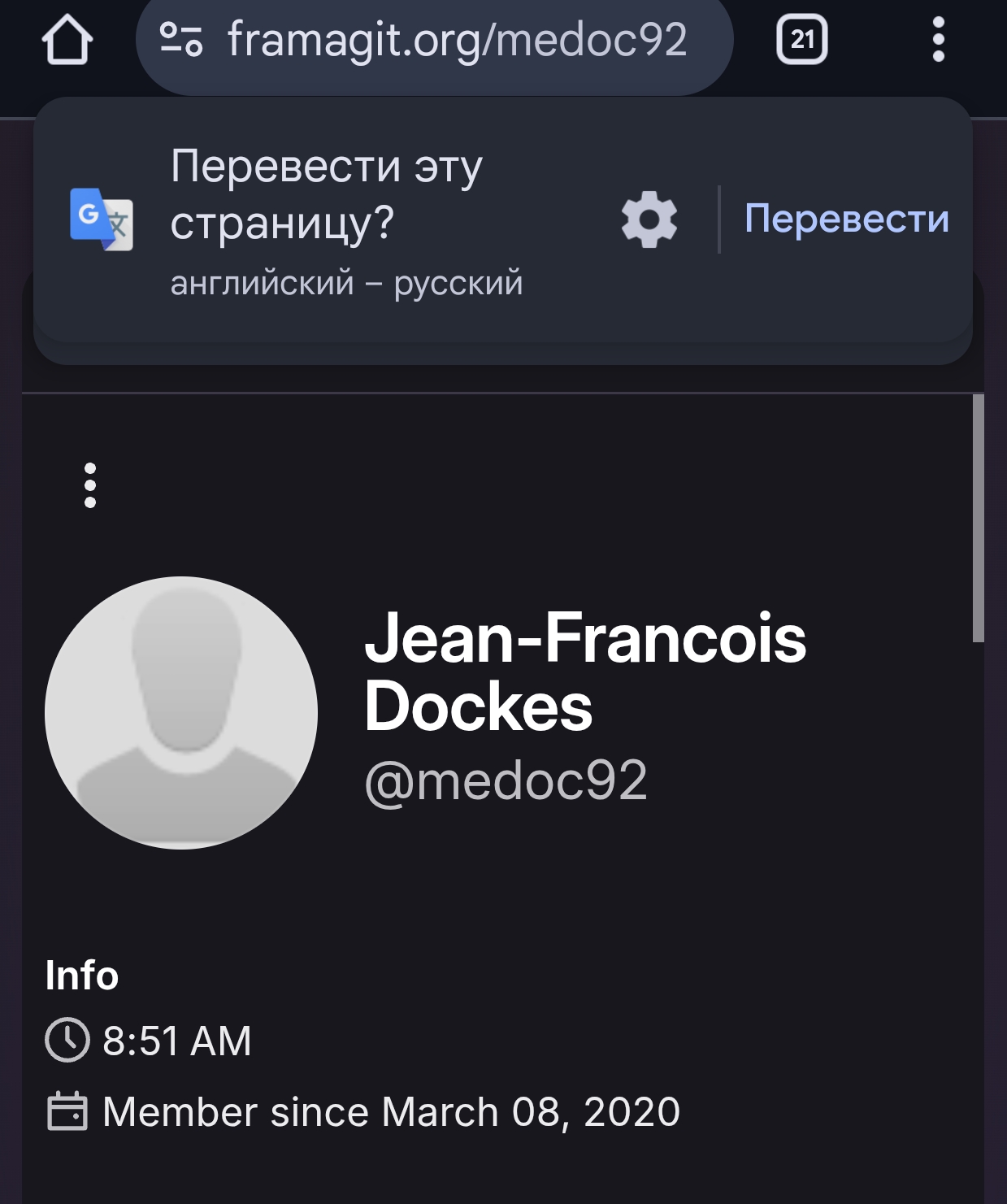
Task: Open the Chrome overflow menu
Action: (938, 40)
